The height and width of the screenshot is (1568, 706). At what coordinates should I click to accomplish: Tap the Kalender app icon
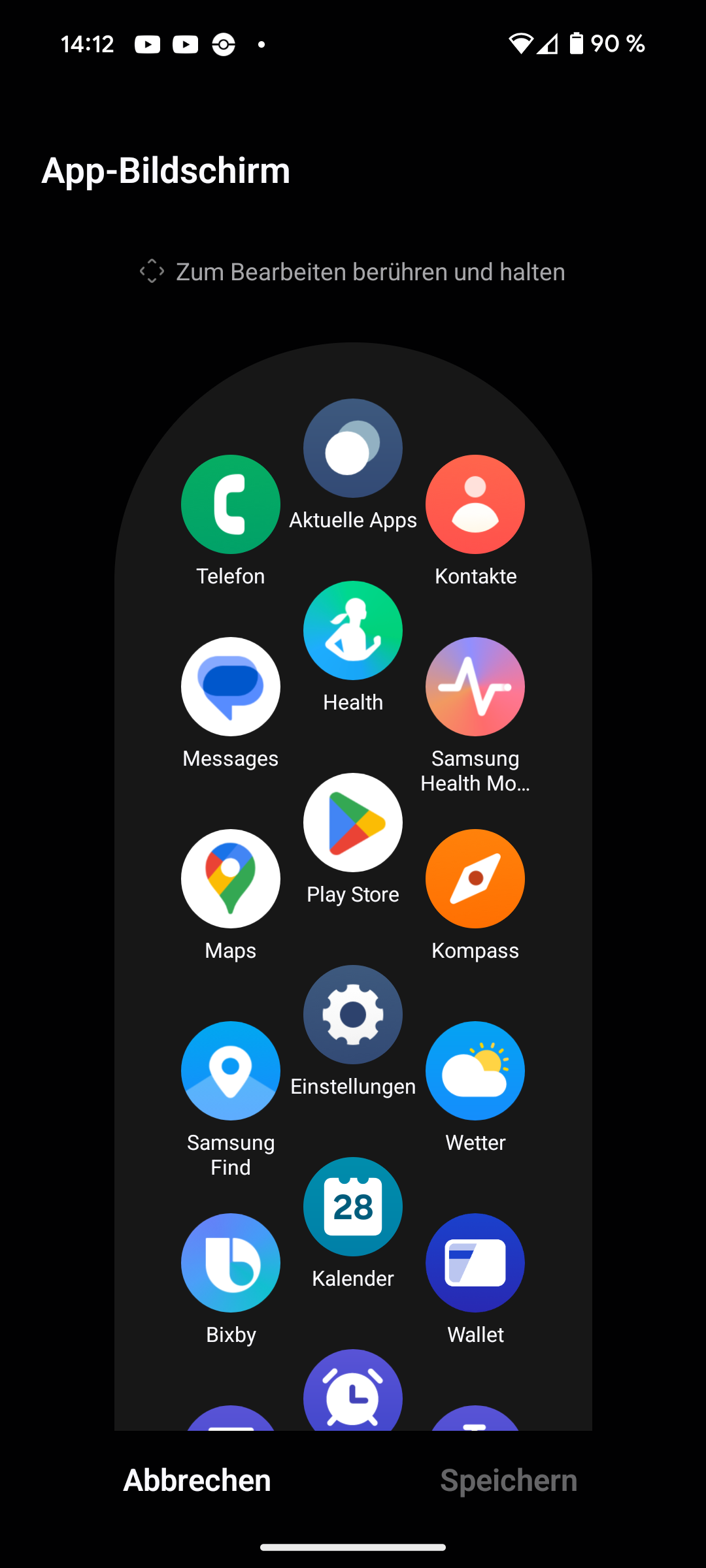(x=353, y=1207)
